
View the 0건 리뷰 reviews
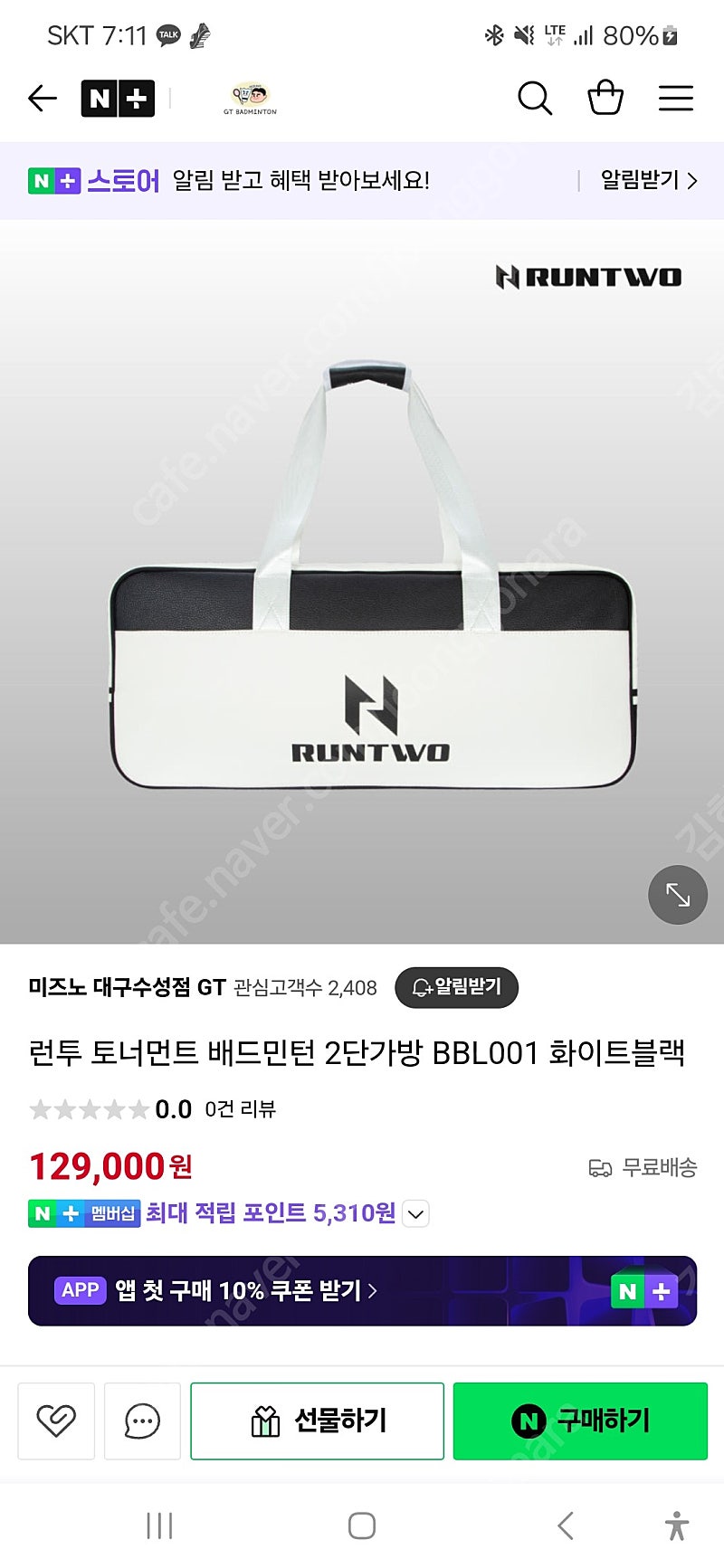(x=240, y=1109)
